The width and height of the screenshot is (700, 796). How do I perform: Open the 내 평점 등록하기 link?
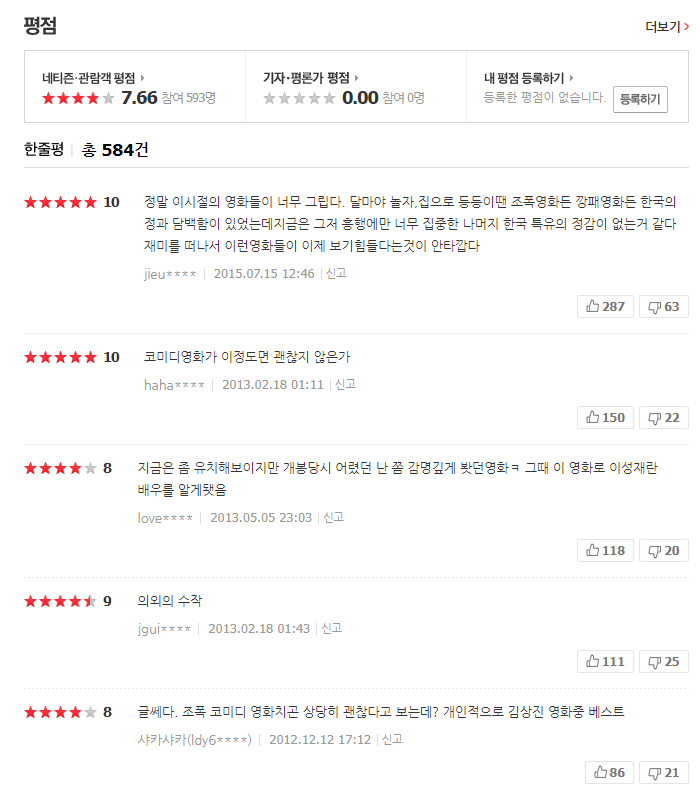(x=527, y=77)
